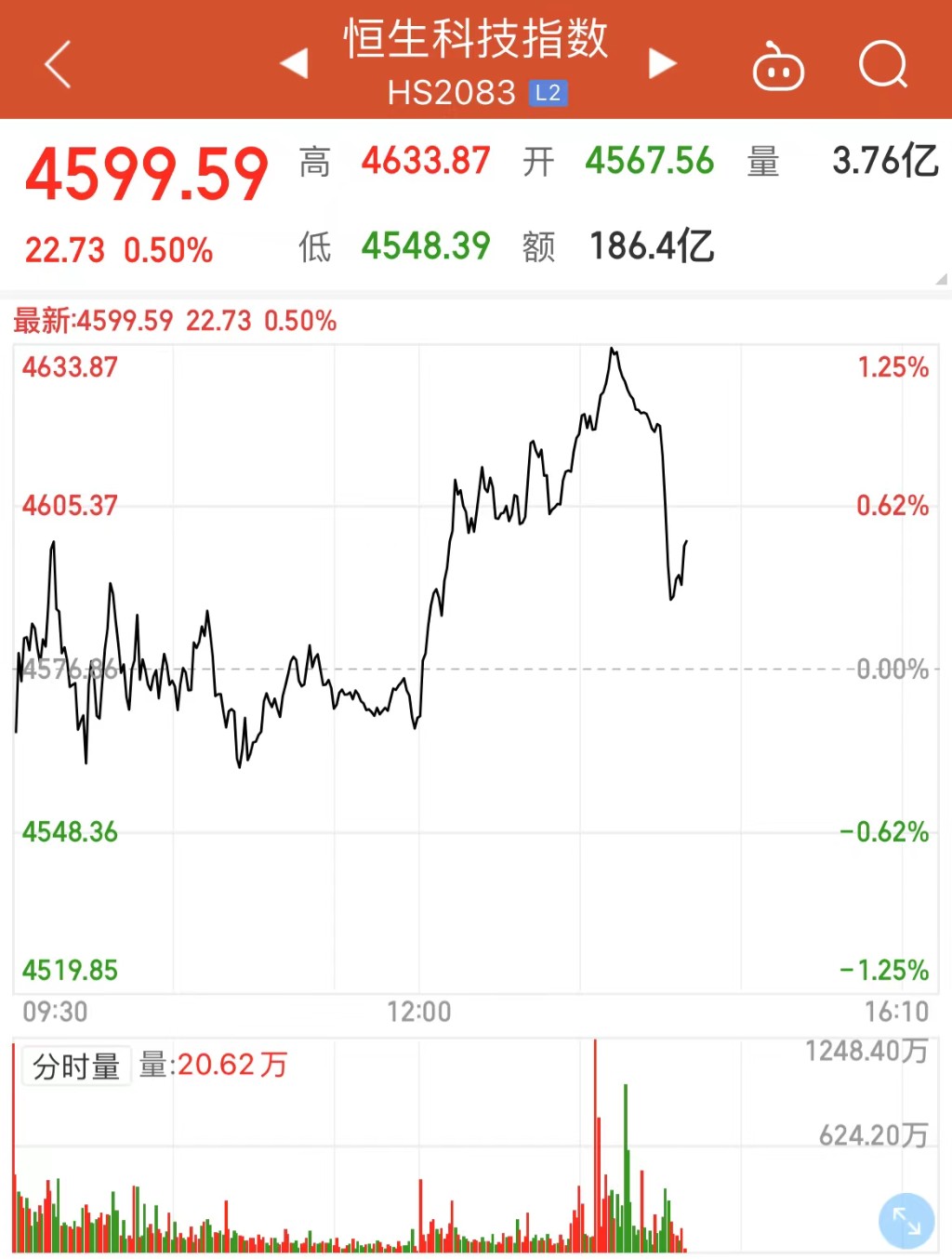Open the 分时量 indicator selector

coord(76,1066)
